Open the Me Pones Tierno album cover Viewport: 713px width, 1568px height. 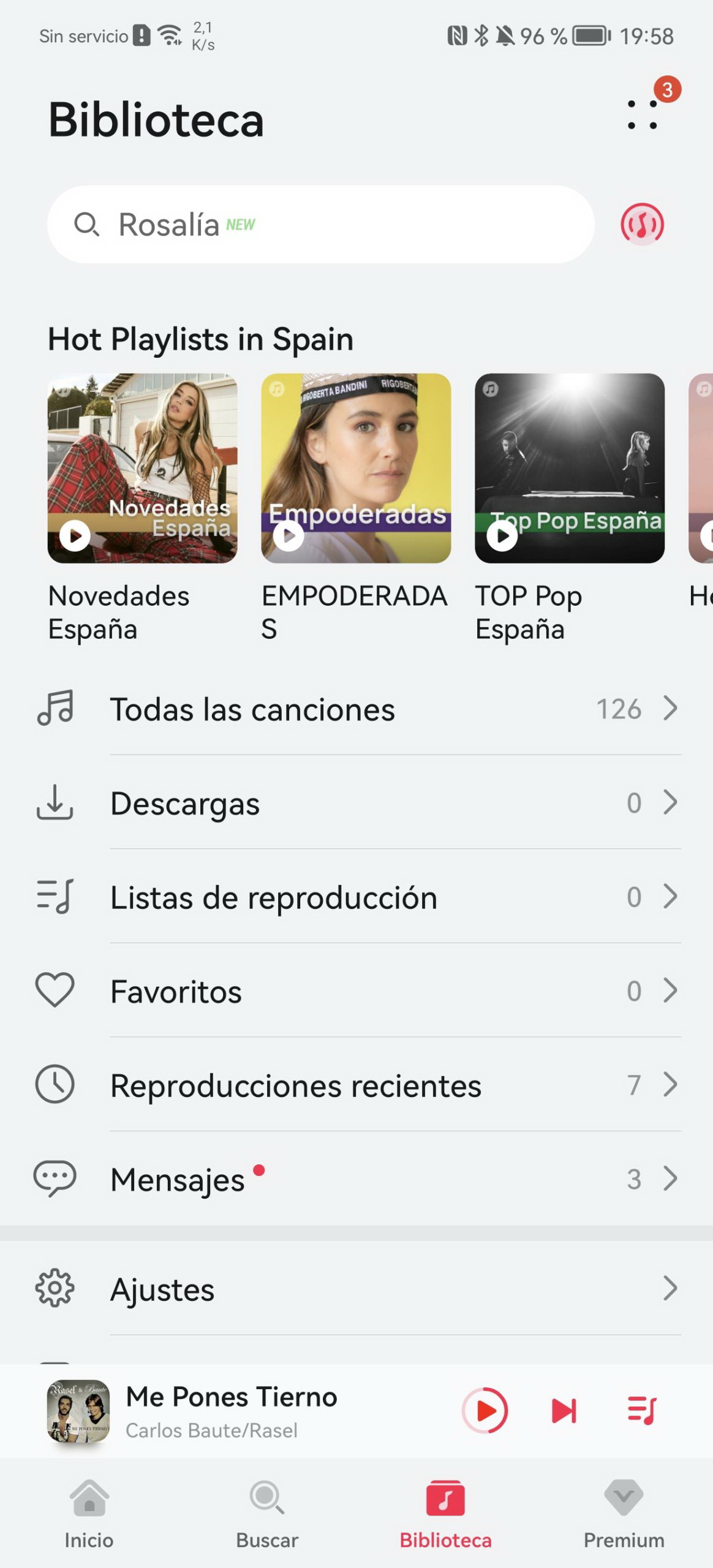click(x=78, y=1411)
